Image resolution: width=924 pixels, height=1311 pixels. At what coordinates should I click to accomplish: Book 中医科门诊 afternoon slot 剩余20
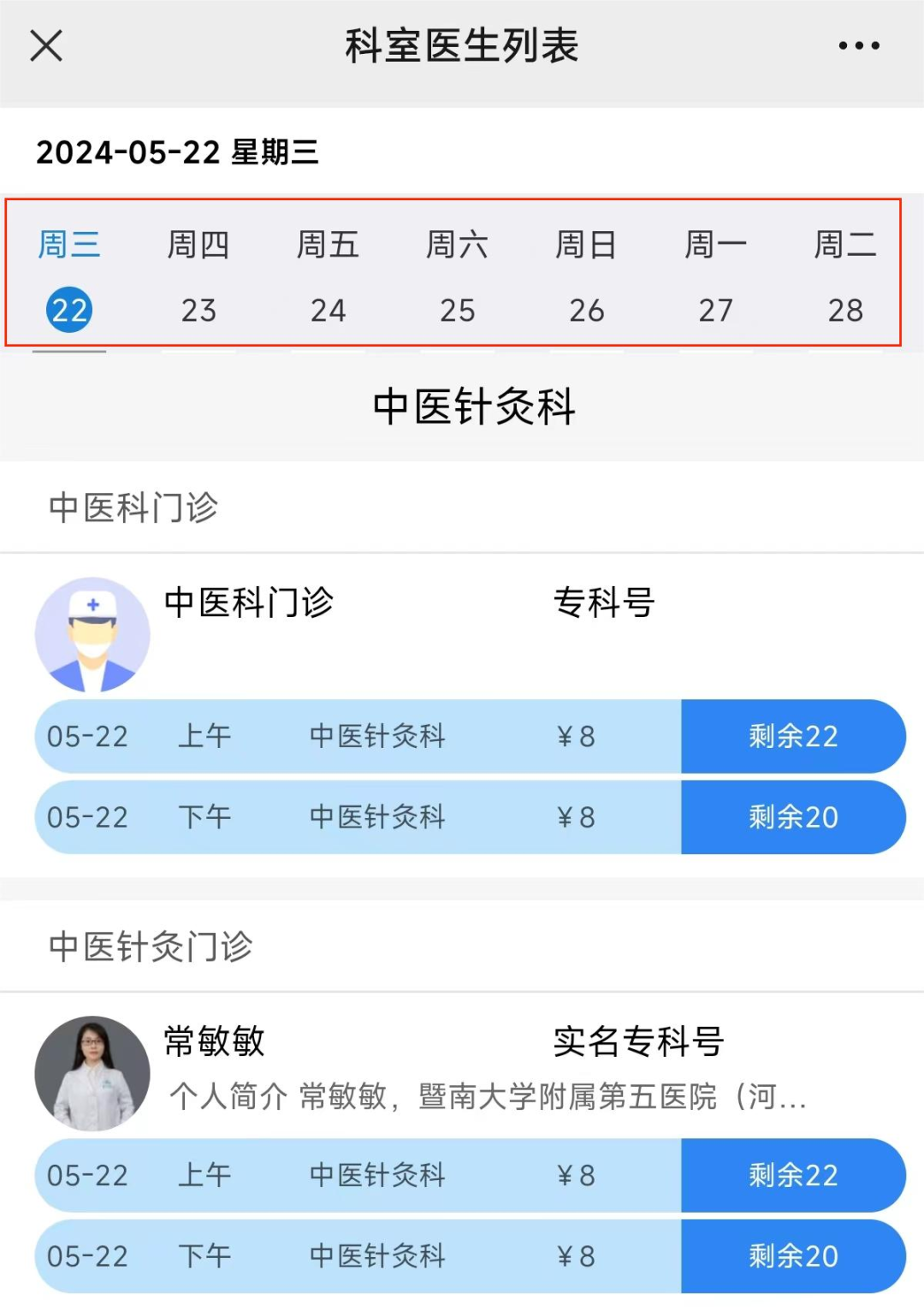click(792, 817)
